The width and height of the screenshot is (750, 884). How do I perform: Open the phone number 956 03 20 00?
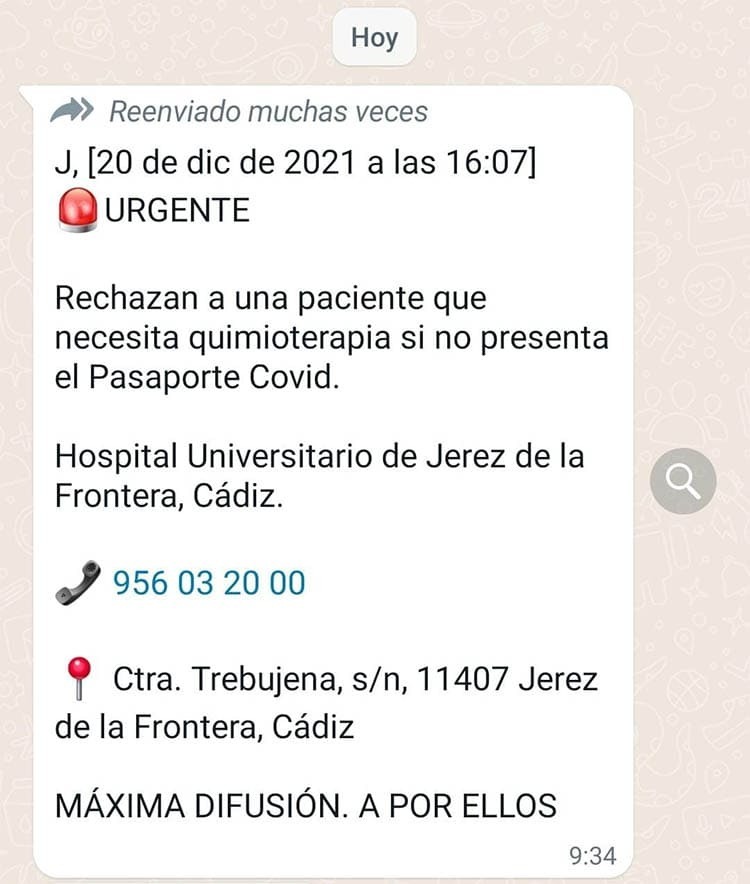click(x=210, y=582)
